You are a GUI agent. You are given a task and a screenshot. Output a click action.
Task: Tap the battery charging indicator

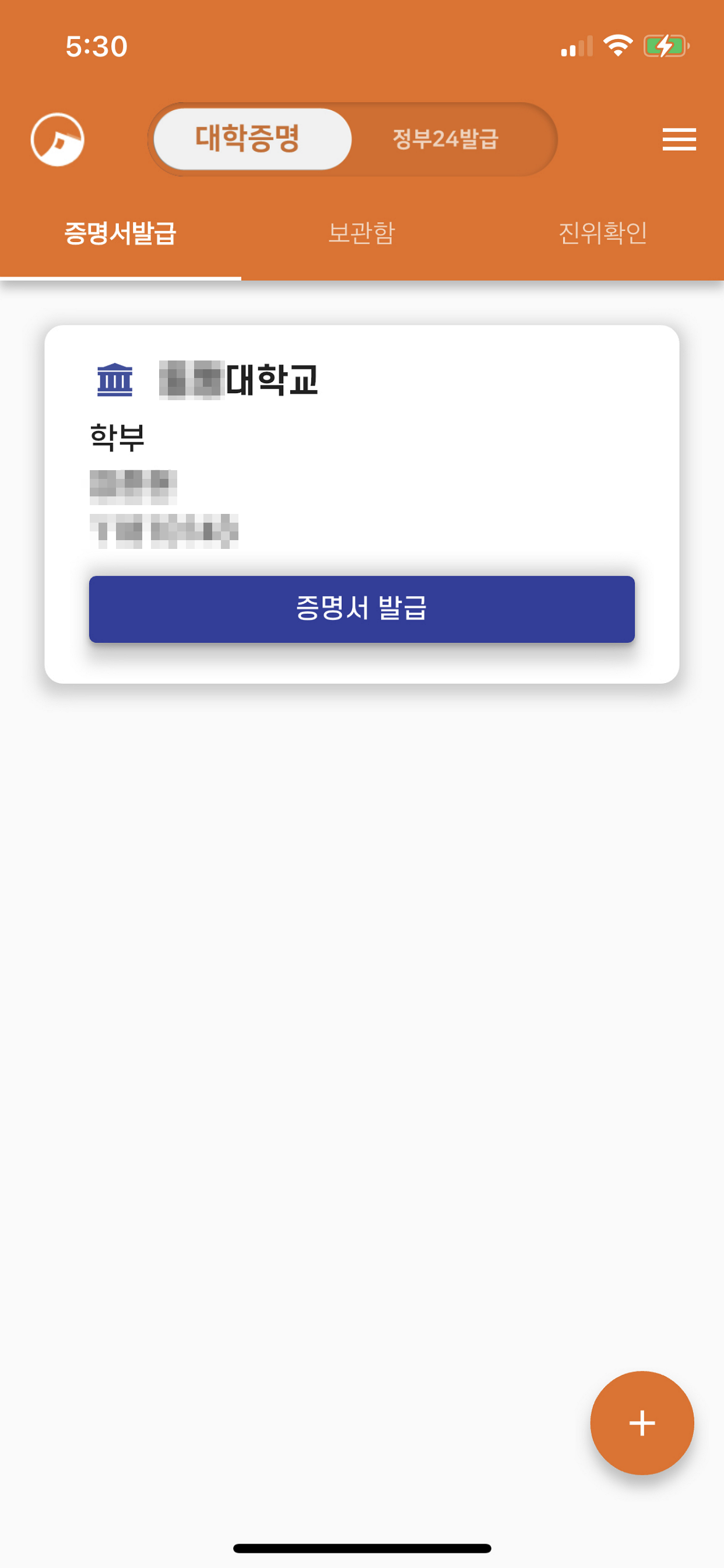point(665,44)
